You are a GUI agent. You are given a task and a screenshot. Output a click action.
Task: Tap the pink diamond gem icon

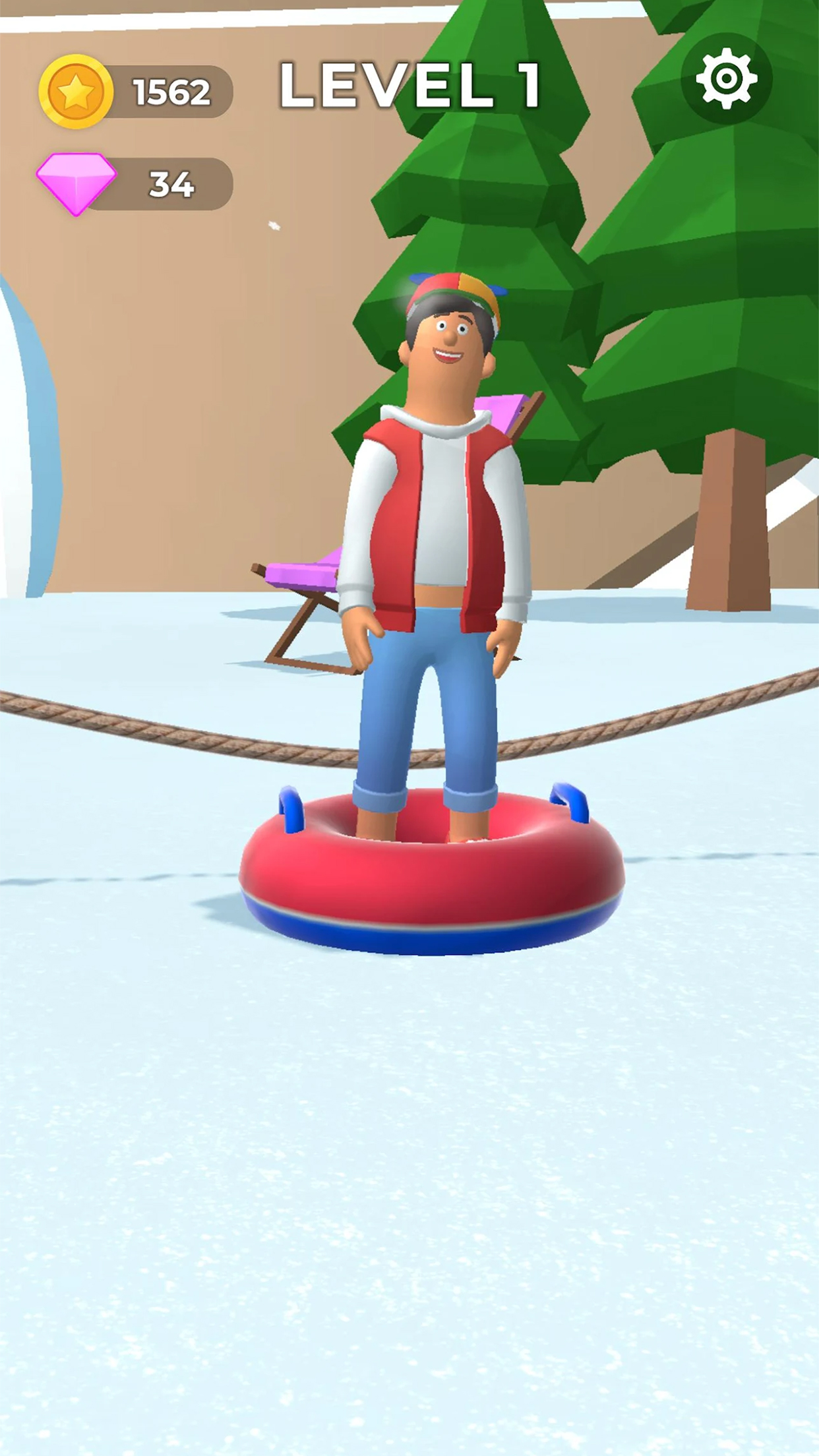click(77, 182)
